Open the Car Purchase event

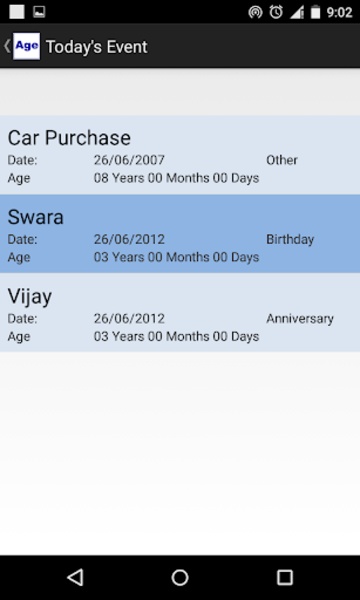click(180, 155)
